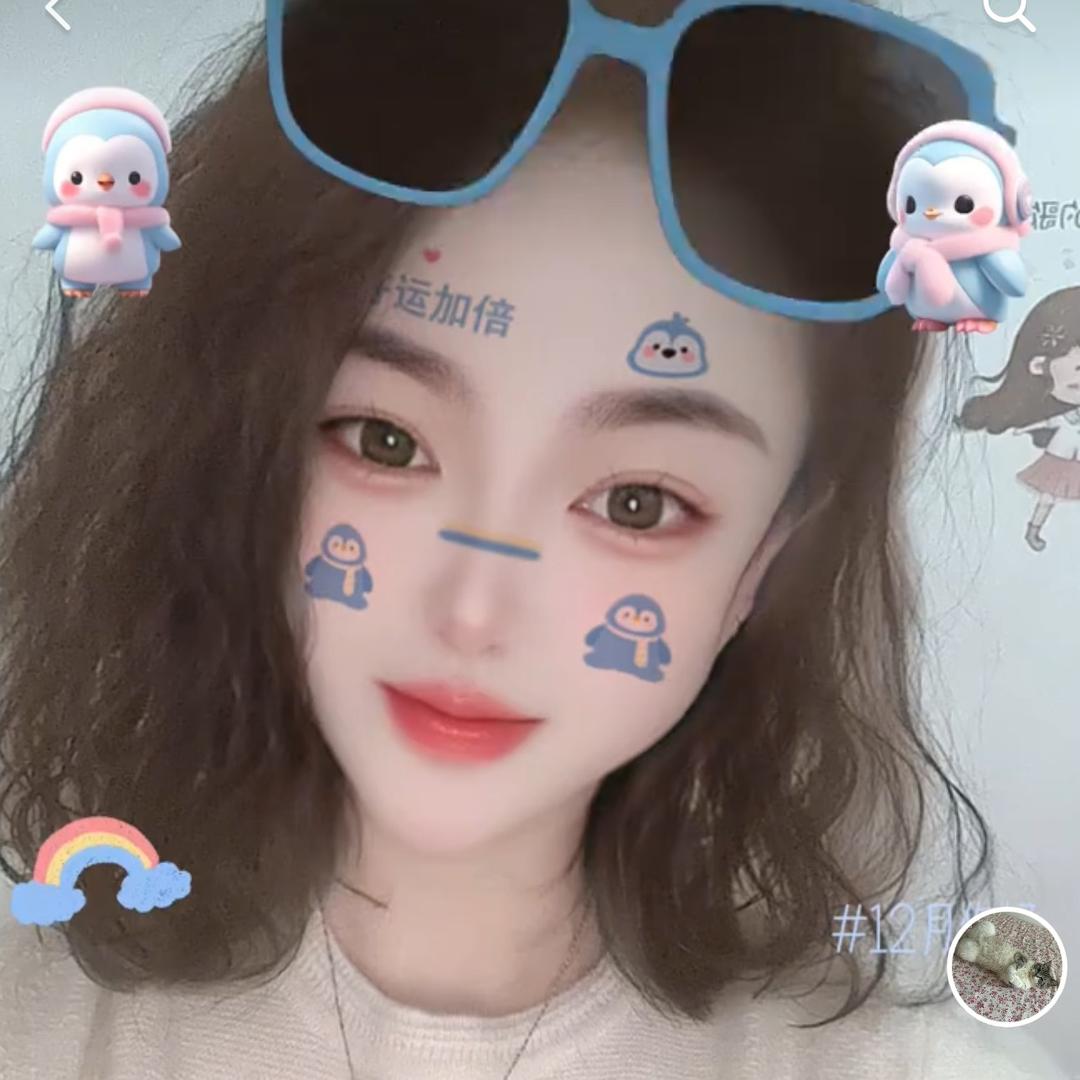Open search with the magnifier icon

point(1007,10)
